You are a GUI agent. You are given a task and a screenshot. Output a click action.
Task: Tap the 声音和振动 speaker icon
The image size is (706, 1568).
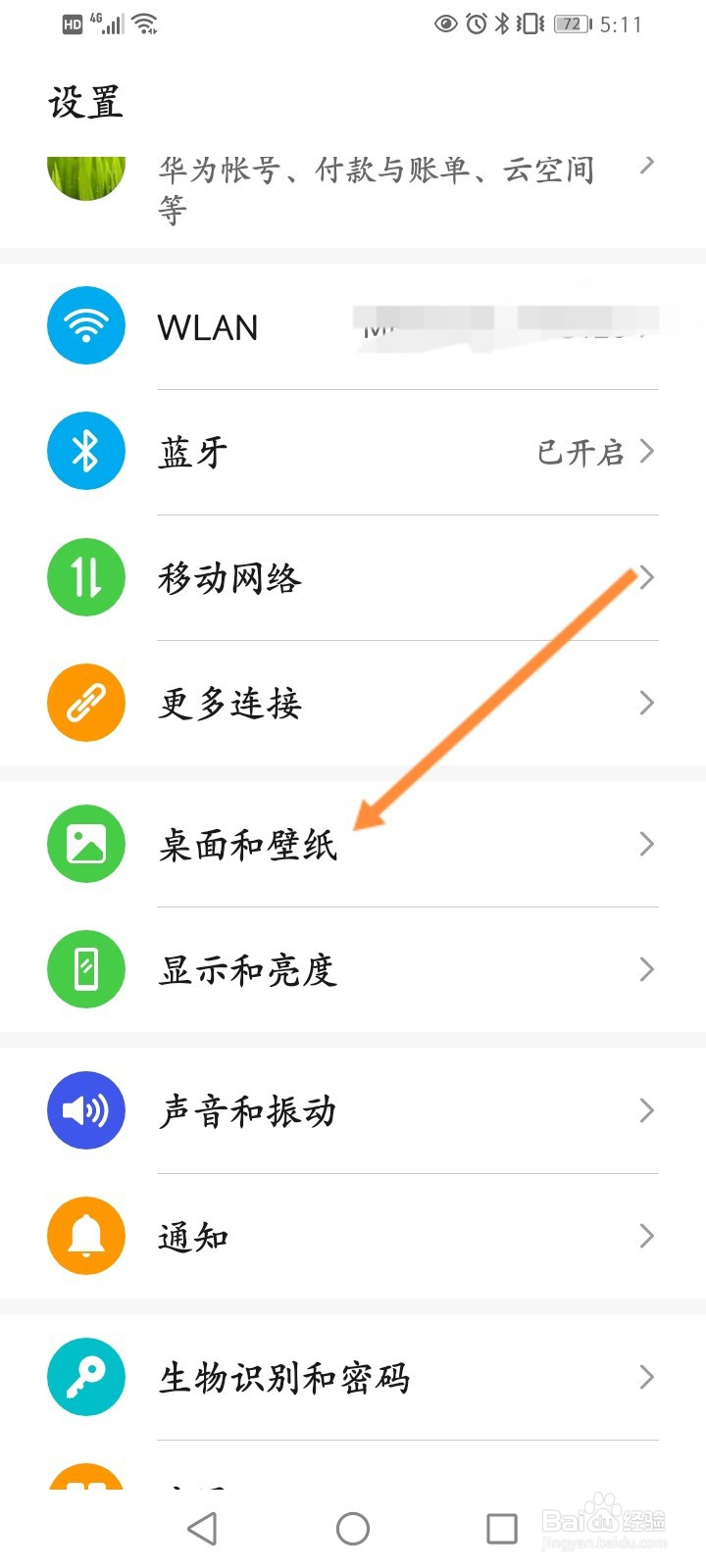pos(85,1110)
